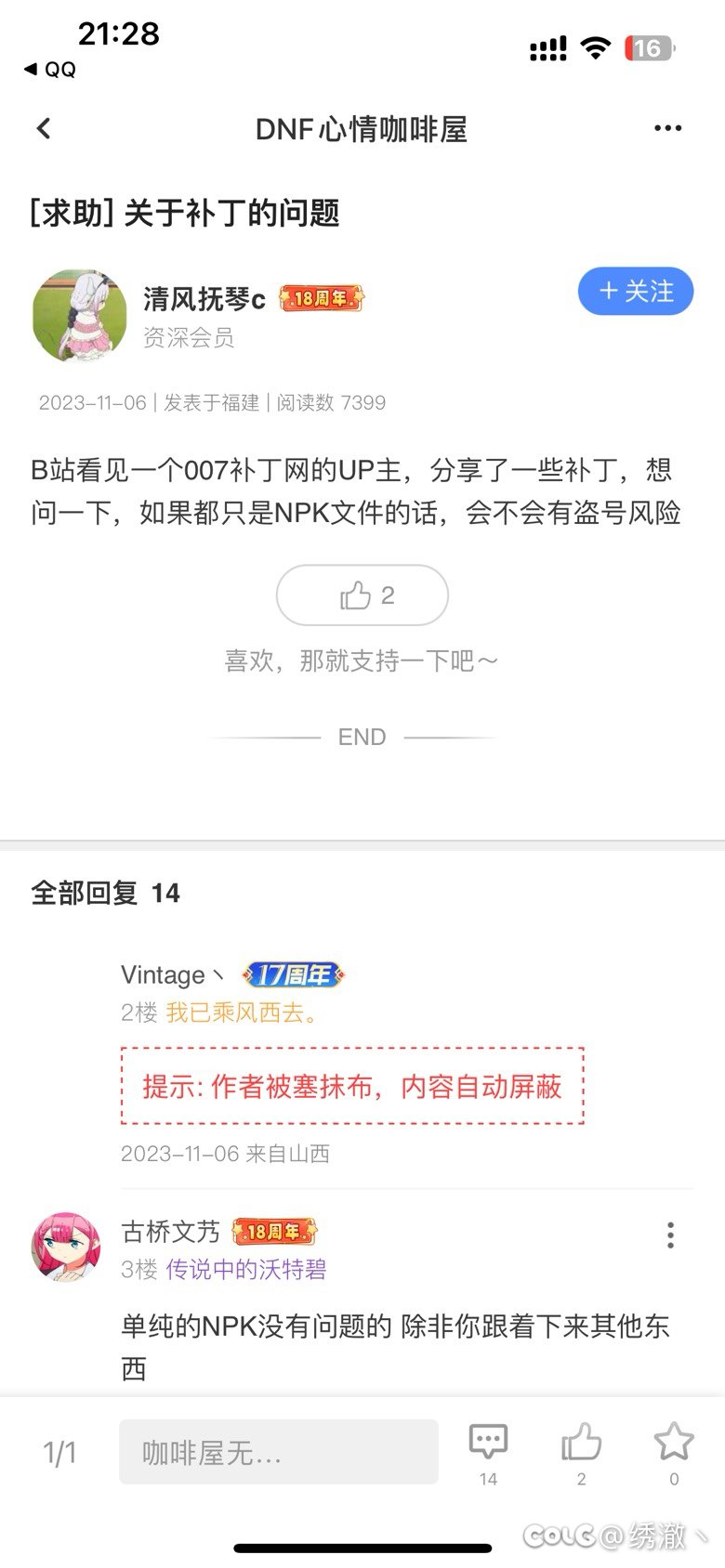Screen dimensions: 725x1568
Task: Tap the 咖啡屋无… reply input box
Action: point(279,1452)
